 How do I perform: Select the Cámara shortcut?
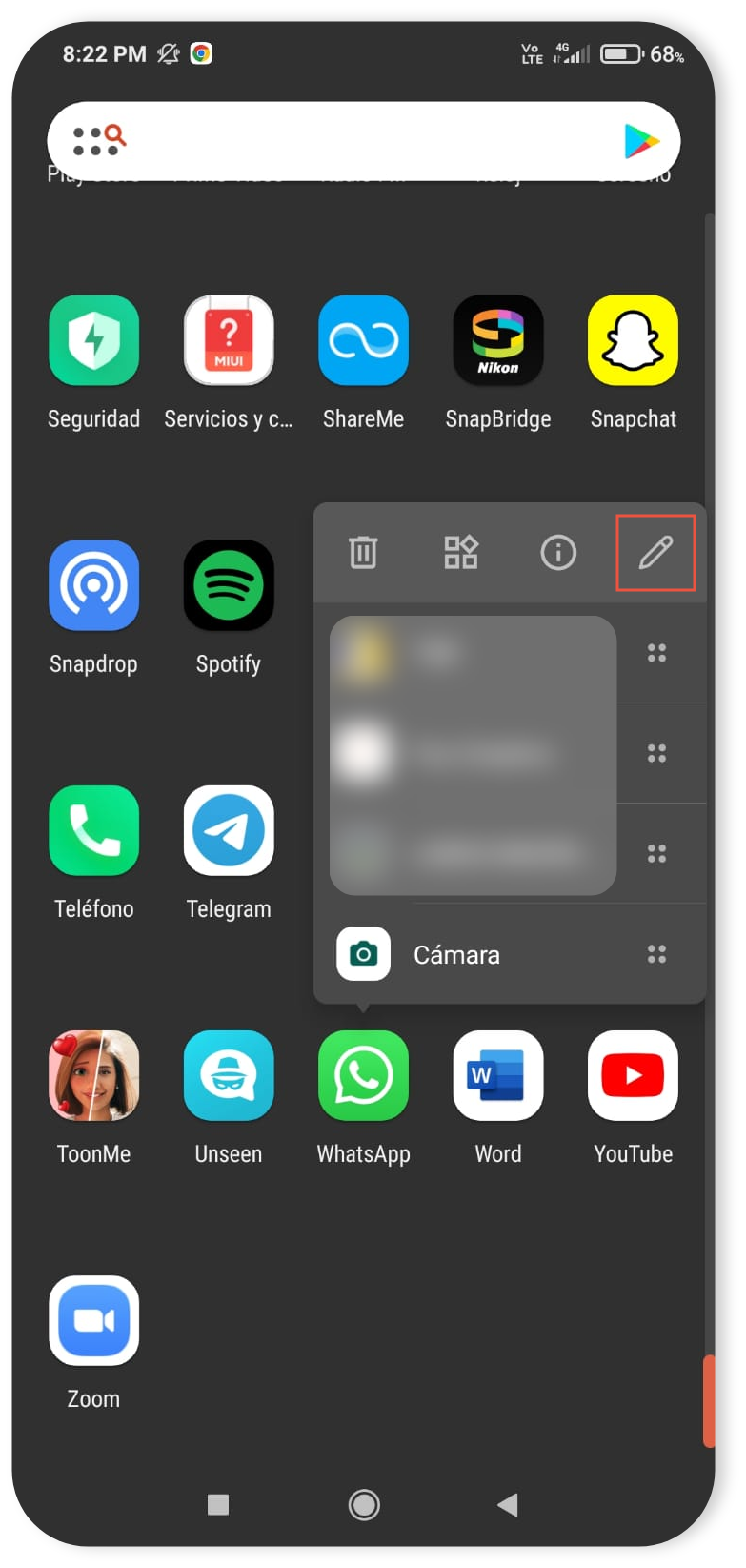tap(455, 954)
